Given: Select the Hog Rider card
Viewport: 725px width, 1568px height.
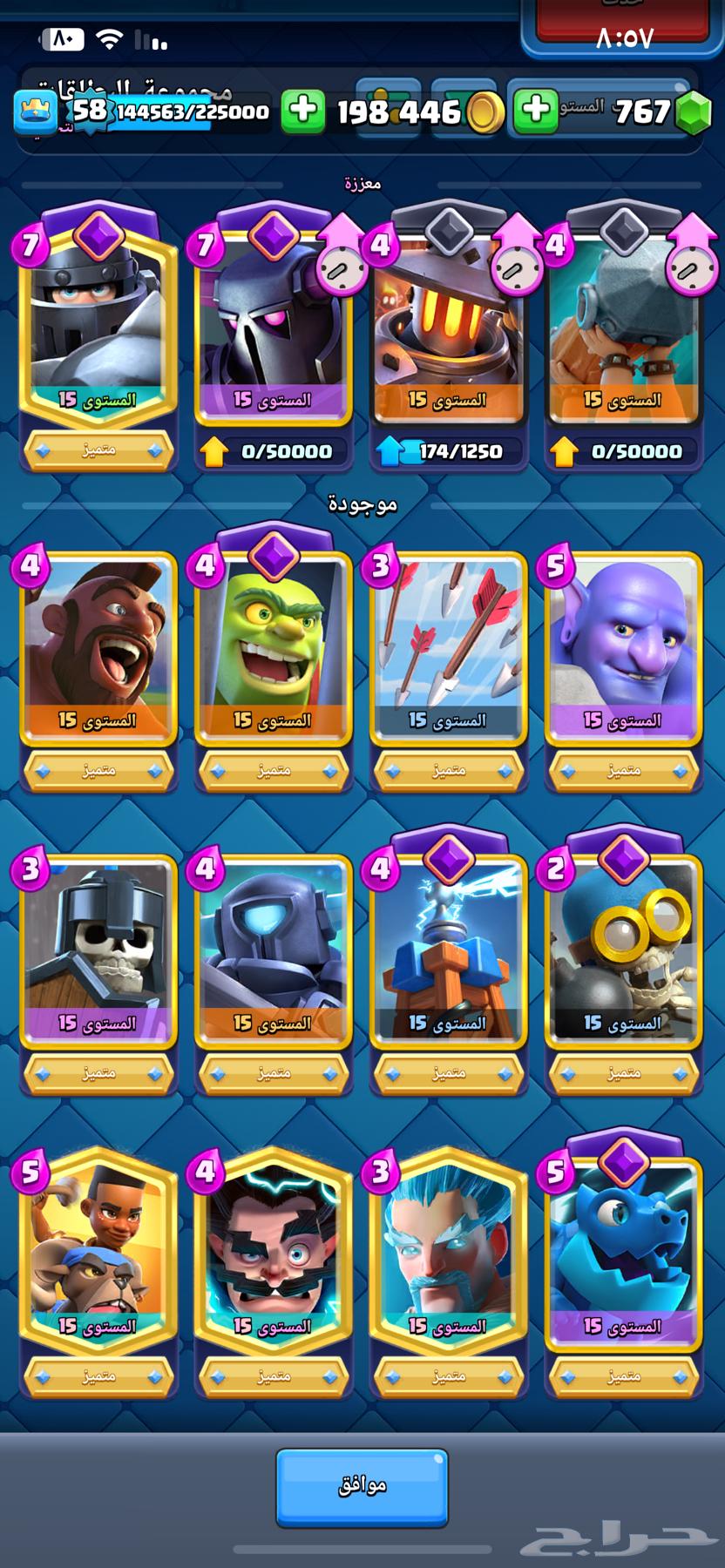Looking at the screenshot, I should [x=98, y=645].
